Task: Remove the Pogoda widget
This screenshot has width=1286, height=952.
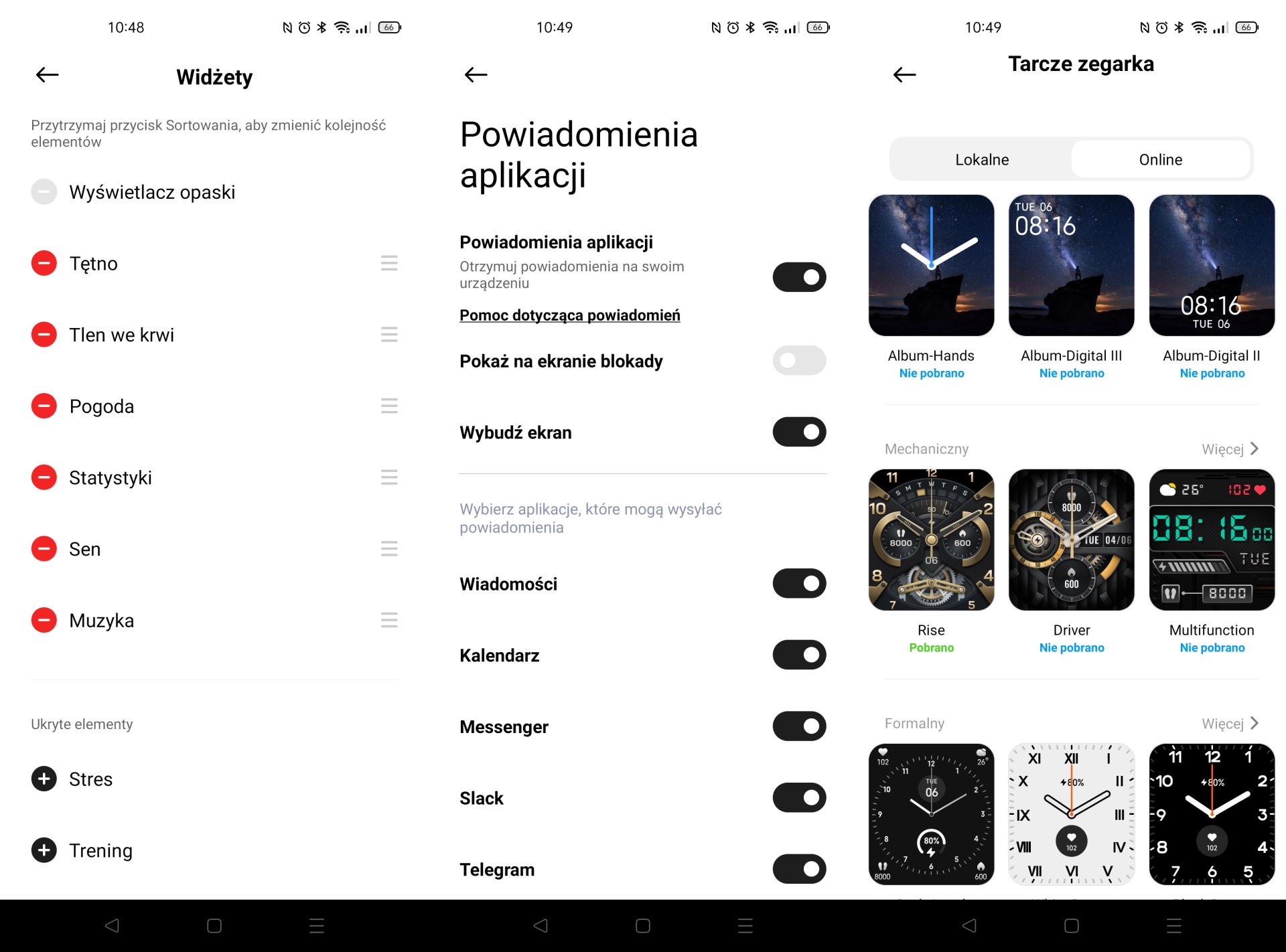Action: [x=44, y=406]
